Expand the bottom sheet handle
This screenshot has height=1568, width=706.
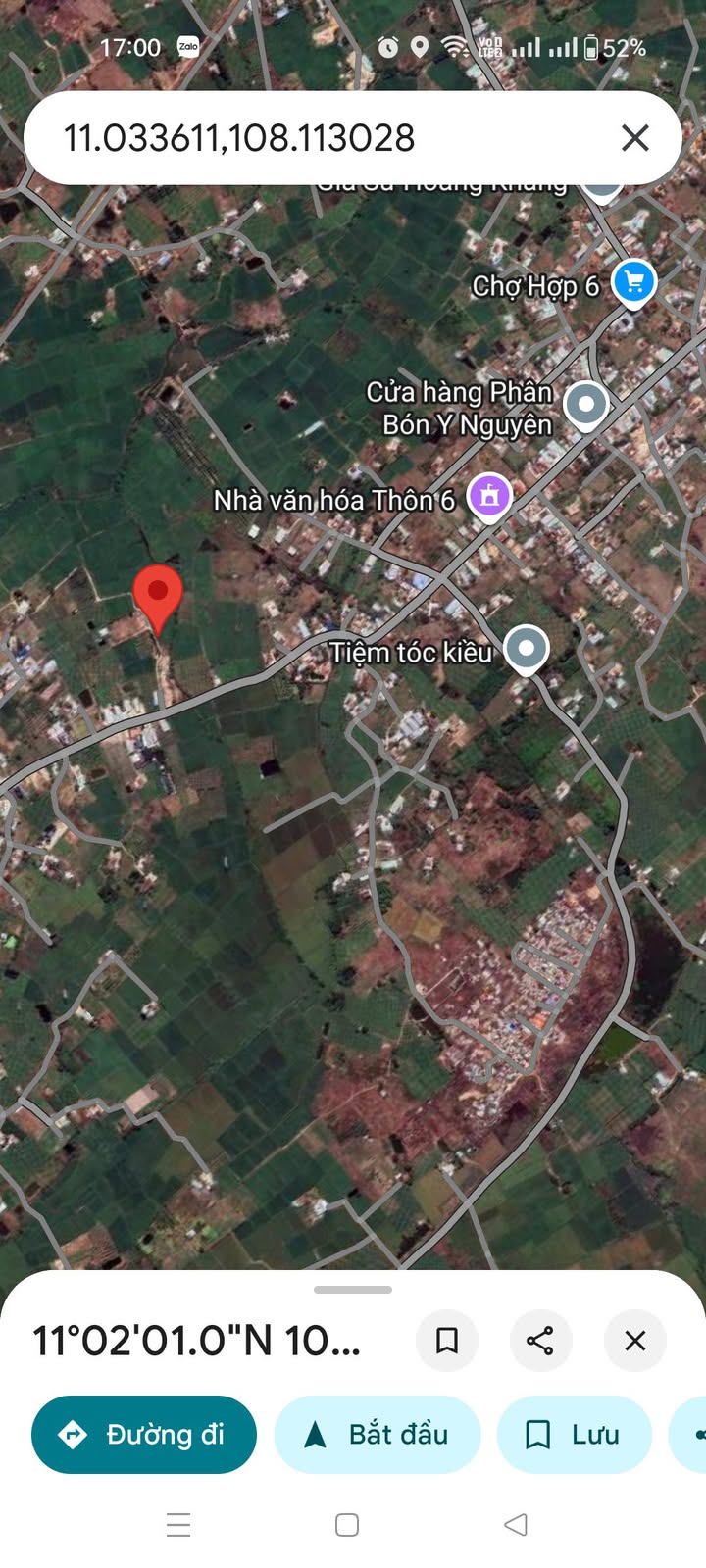pos(353,1290)
